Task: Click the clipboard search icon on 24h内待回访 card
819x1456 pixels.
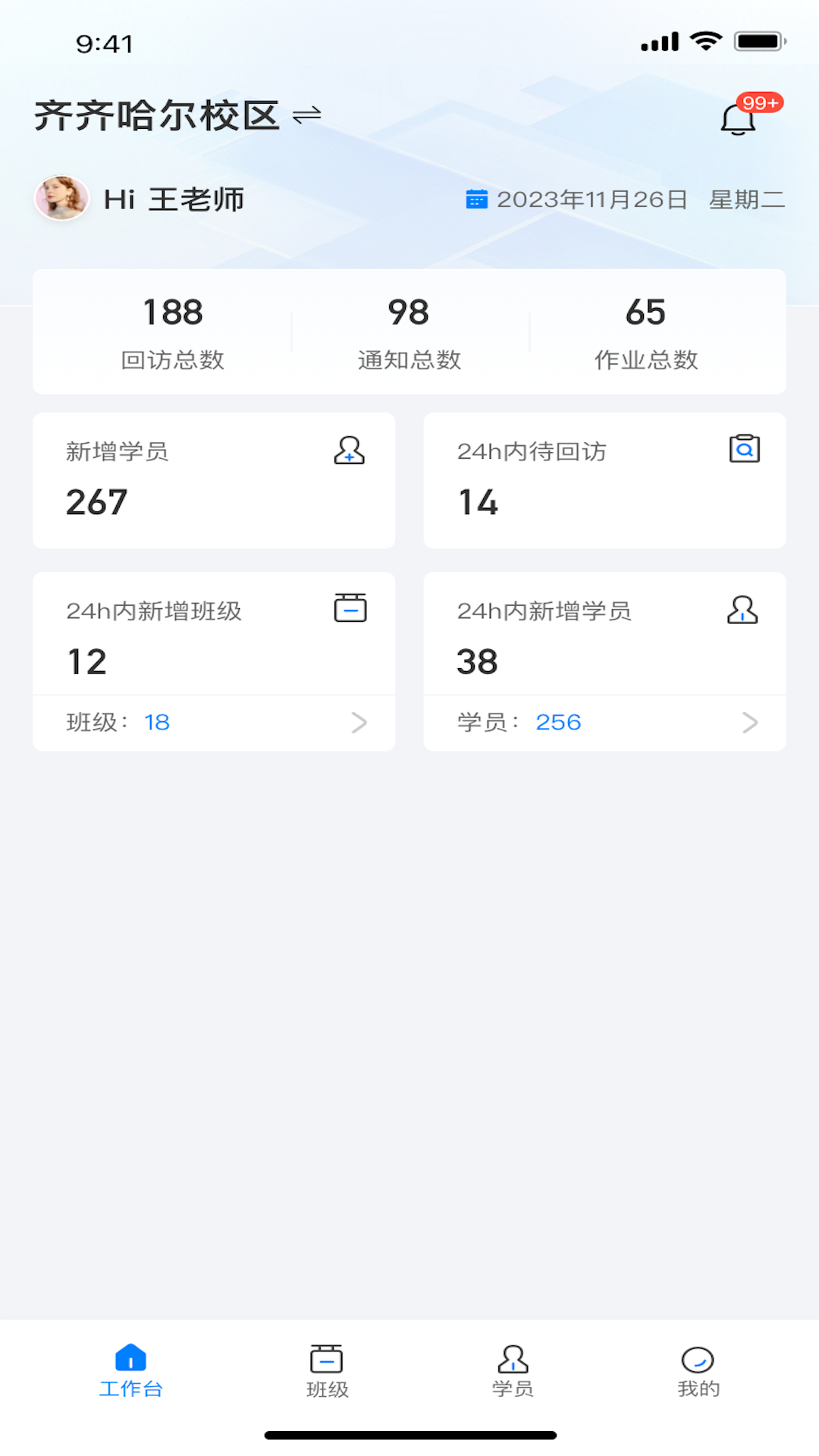Action: coord(744,449)
